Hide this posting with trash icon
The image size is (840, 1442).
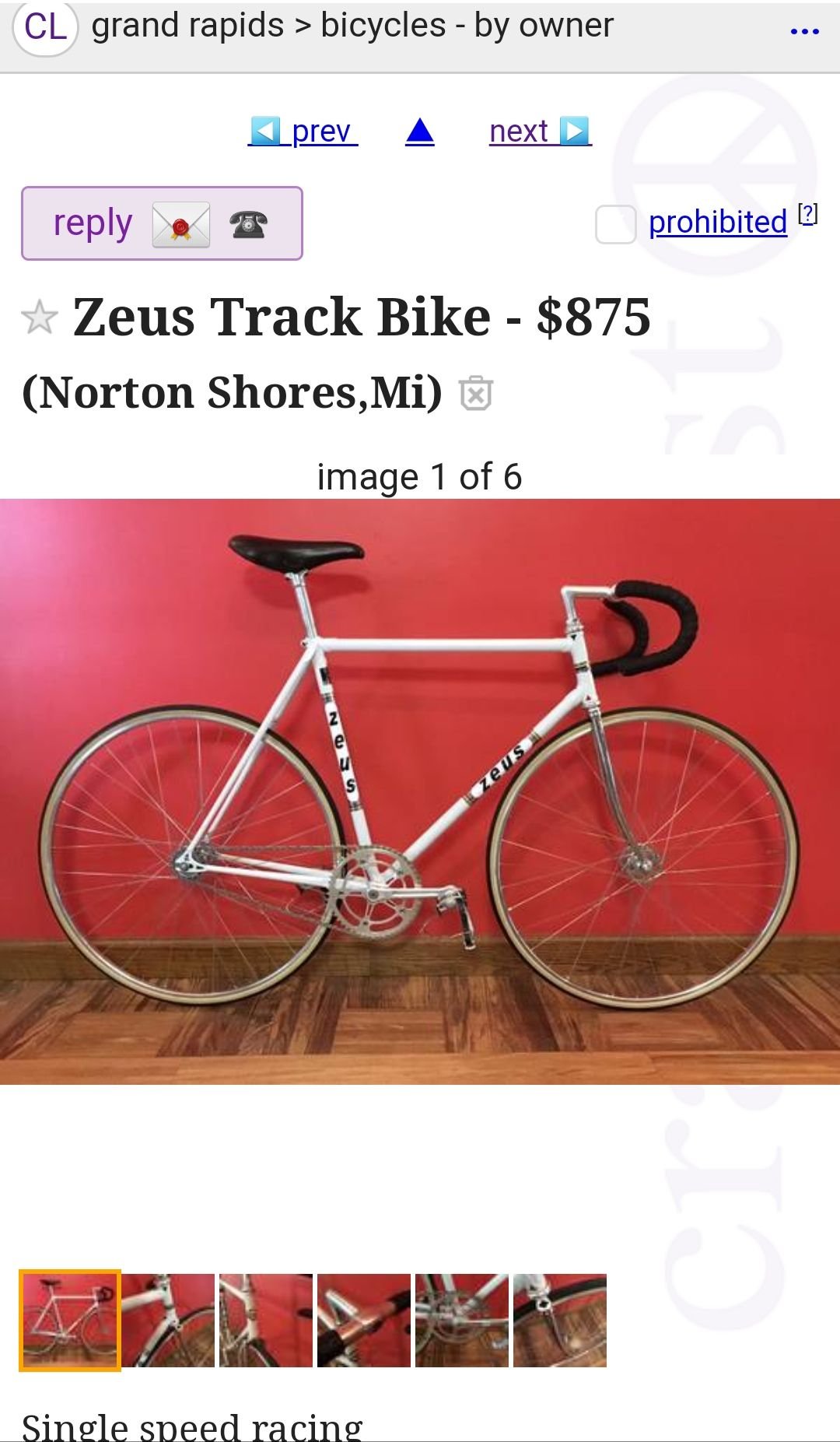[476, 393]
